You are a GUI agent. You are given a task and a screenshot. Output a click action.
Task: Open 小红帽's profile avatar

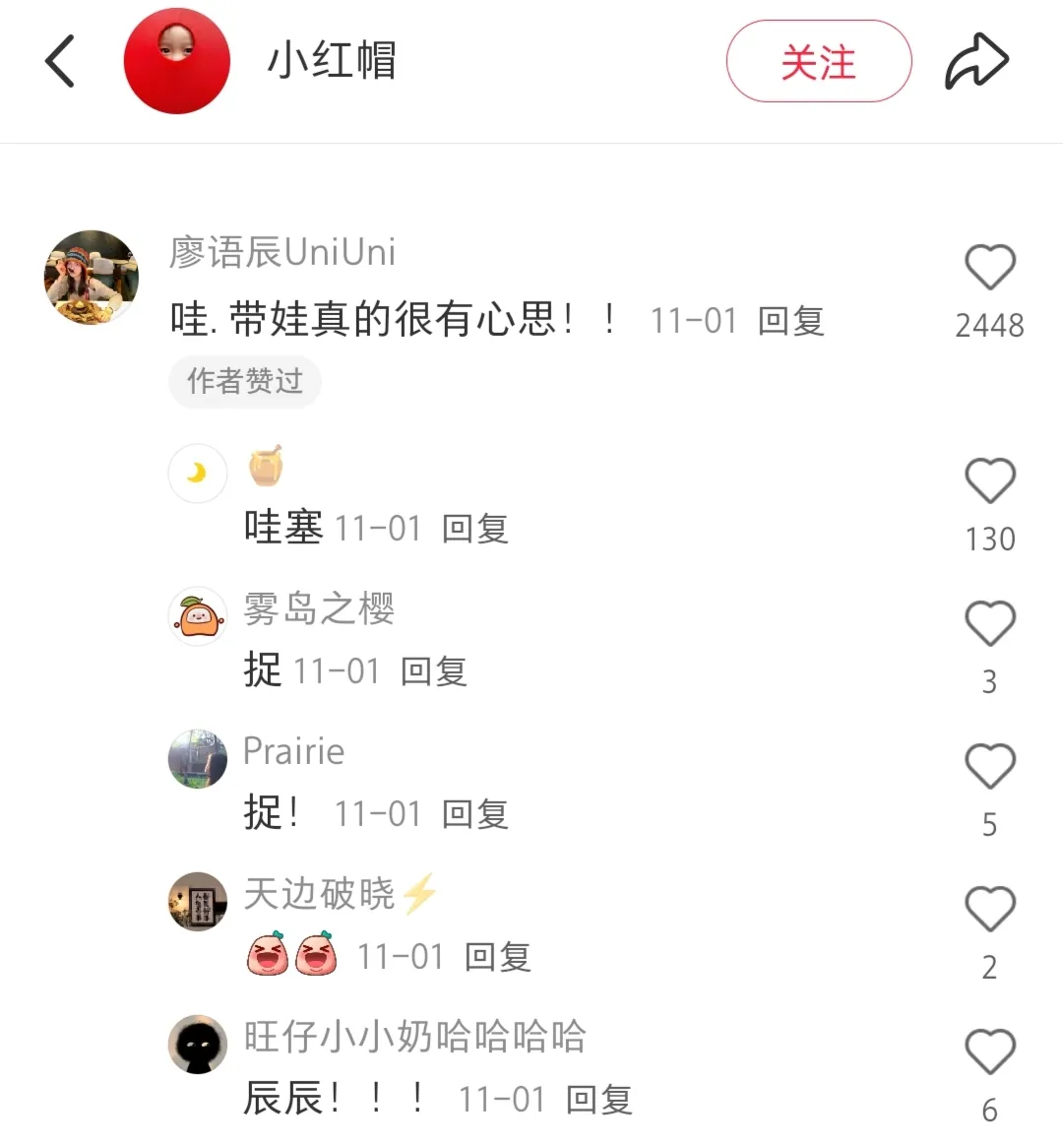[176, 61]
